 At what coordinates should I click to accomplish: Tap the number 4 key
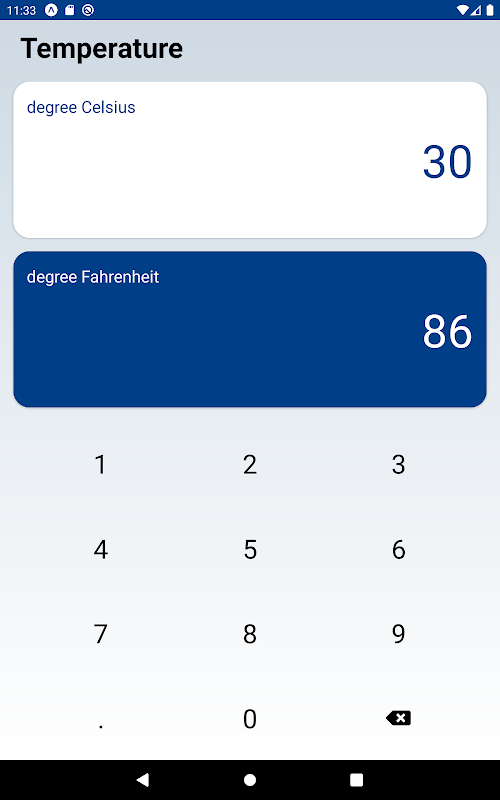pos(101,549)
